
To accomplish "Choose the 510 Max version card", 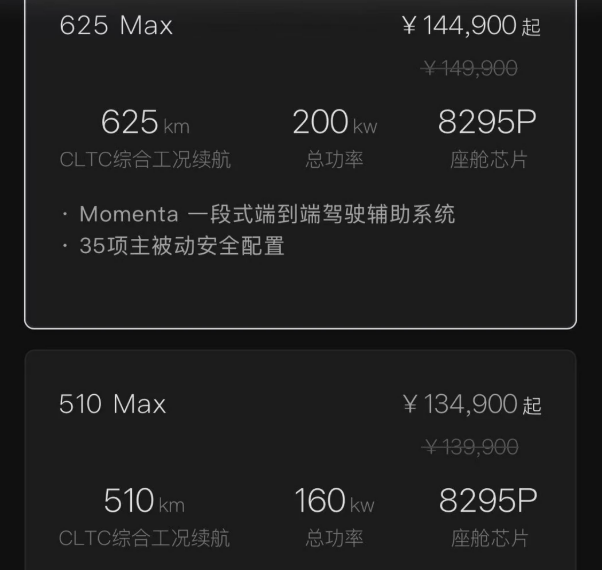I will pos(300,460).
